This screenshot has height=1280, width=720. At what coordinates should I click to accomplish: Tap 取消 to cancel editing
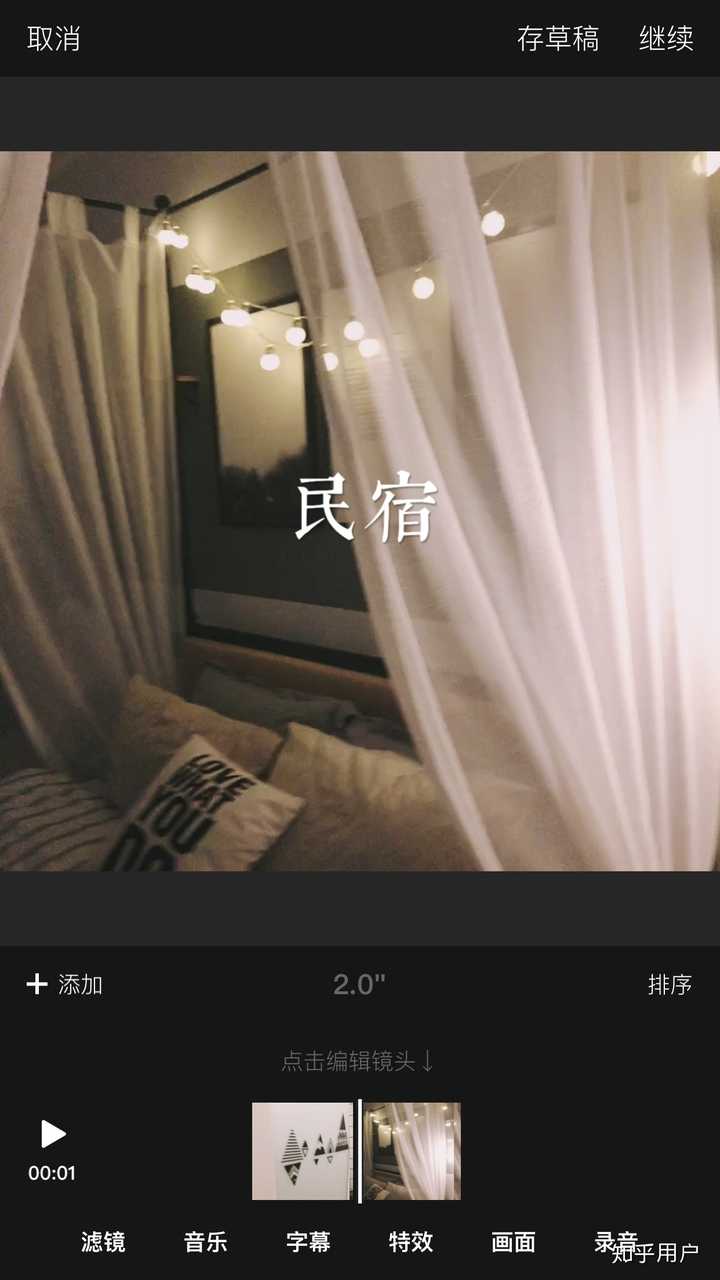pyautogui.click(x=53, y=39)
